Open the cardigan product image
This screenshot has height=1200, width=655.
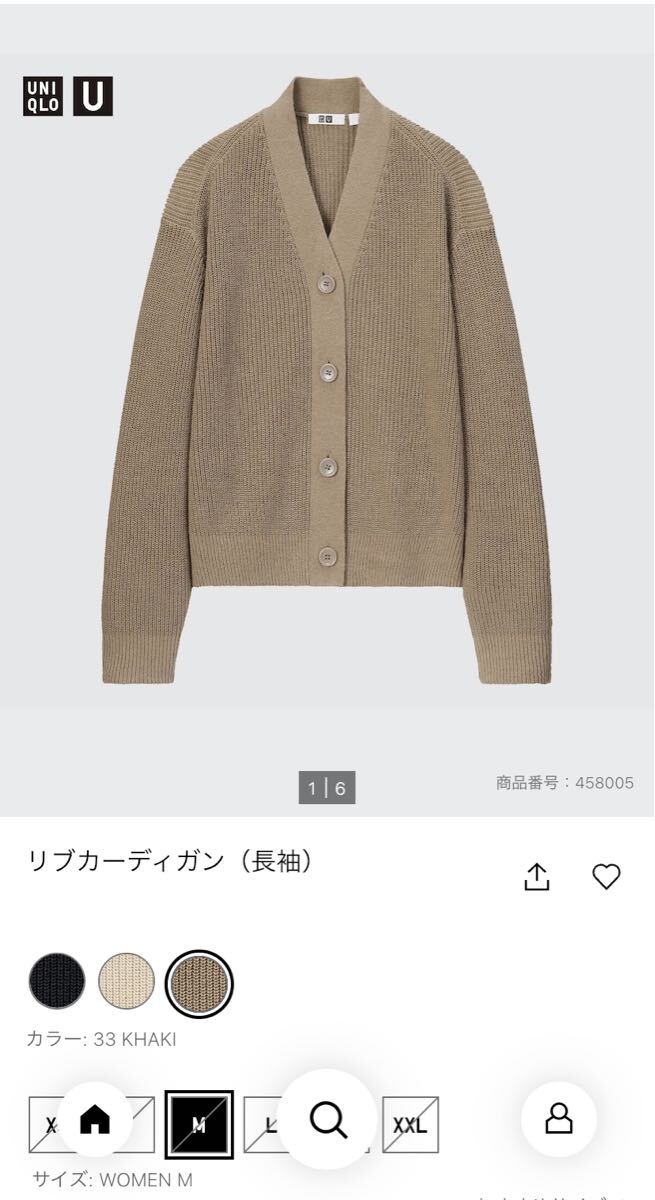[x=327, y=380]
